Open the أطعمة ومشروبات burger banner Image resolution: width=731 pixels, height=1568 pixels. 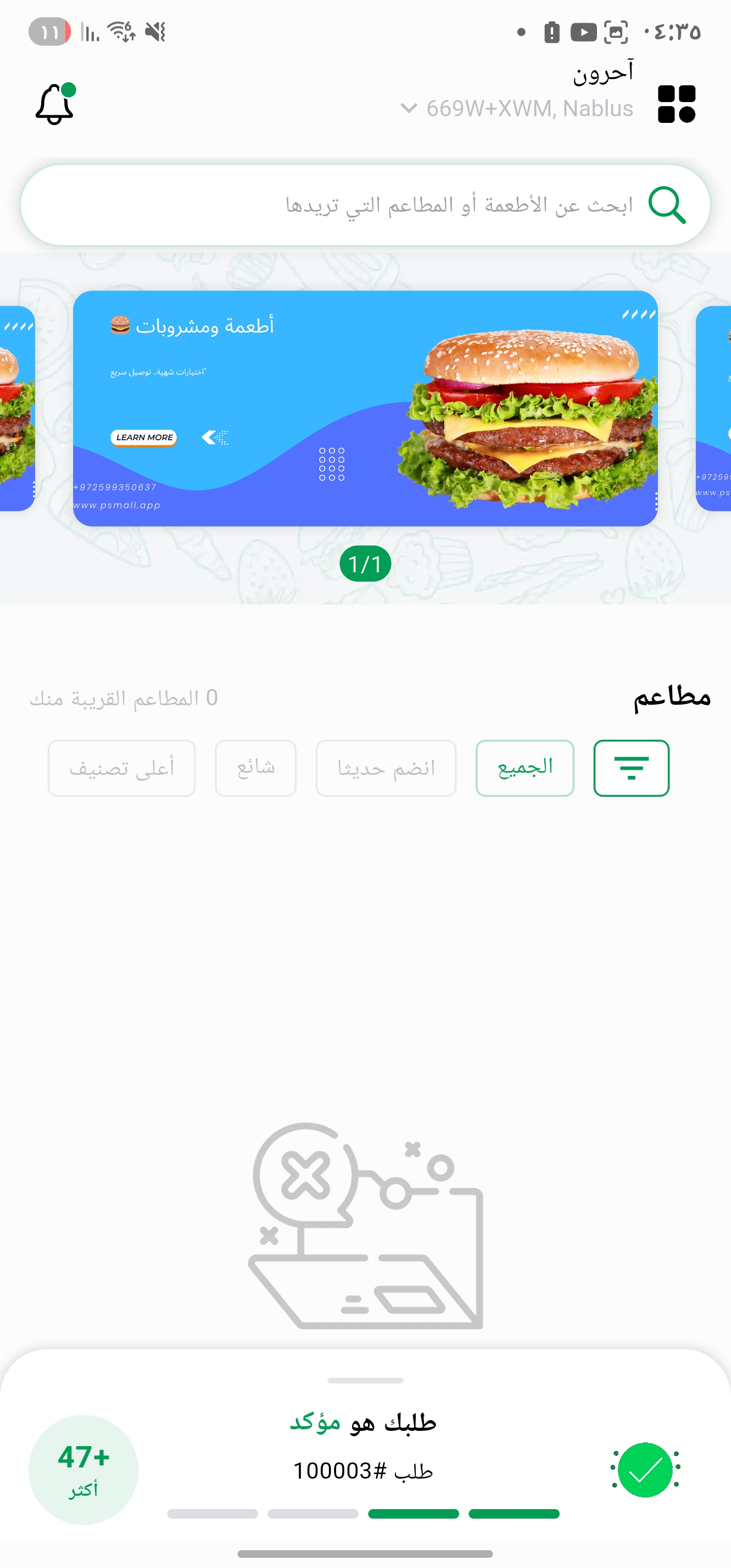(365, 408)
